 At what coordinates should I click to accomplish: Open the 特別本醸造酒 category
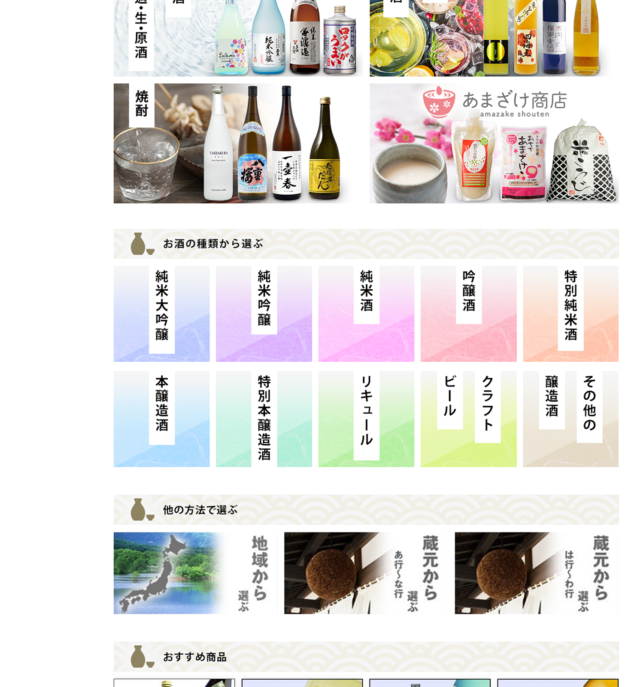(x=264, y=419)
